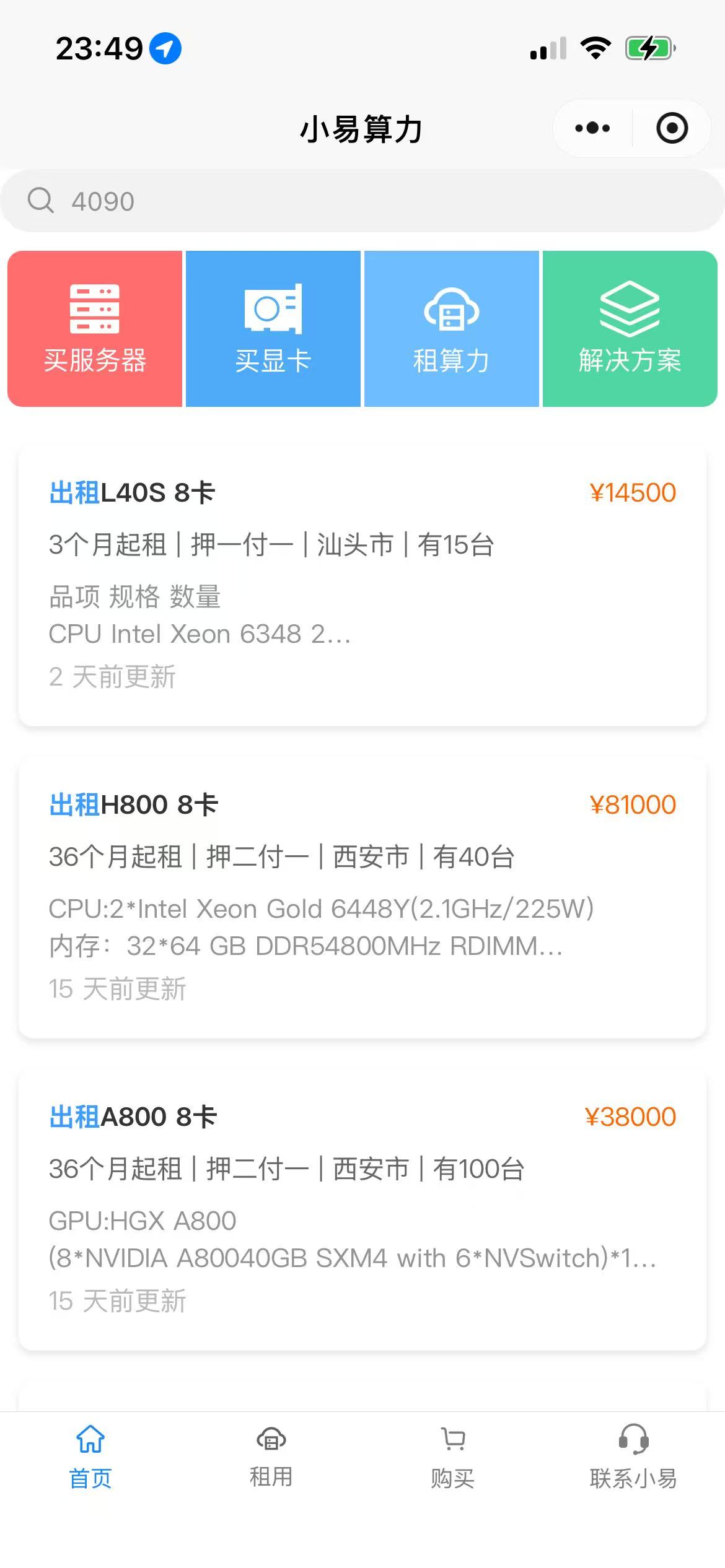Tap the 4090 search box

(362, 201)
